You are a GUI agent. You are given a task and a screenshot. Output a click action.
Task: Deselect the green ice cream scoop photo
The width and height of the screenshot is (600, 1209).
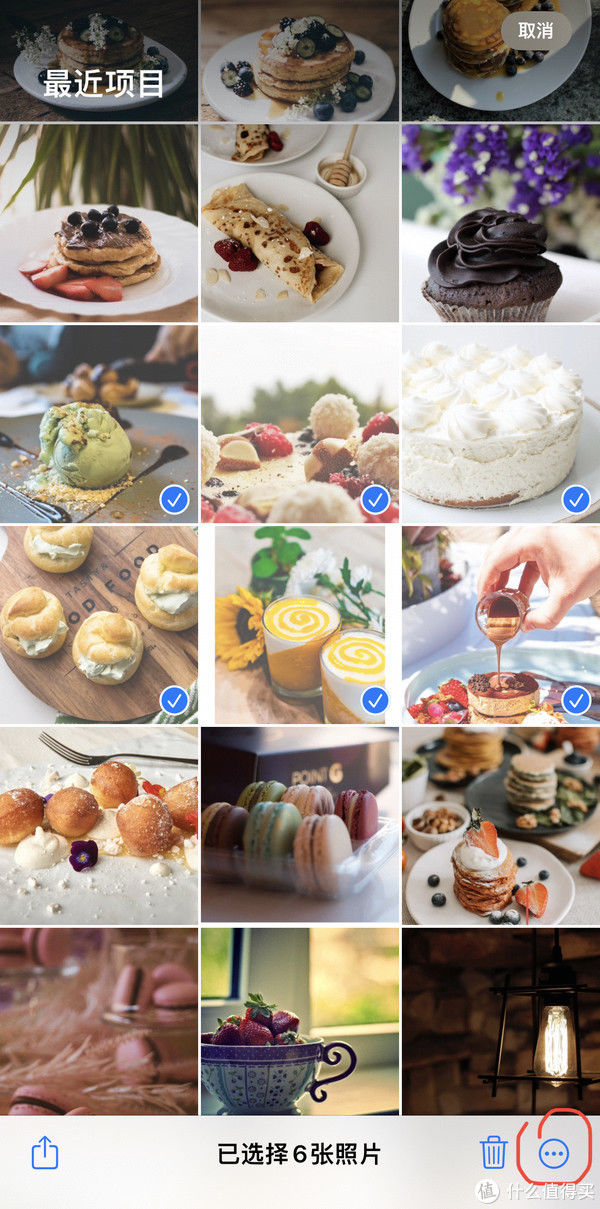(x=98, y=423)
